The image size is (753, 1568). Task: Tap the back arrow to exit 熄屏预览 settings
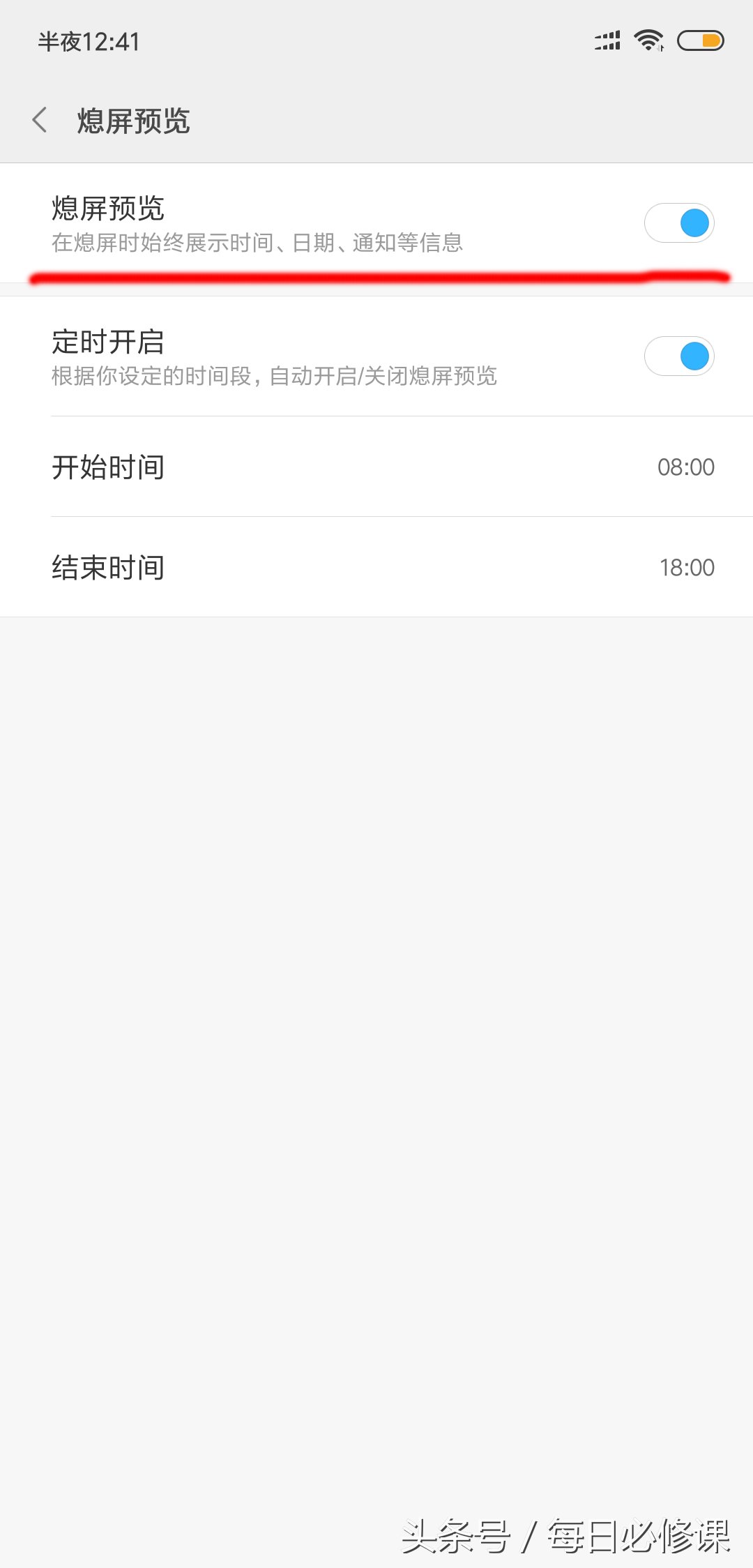coord(40,120)
